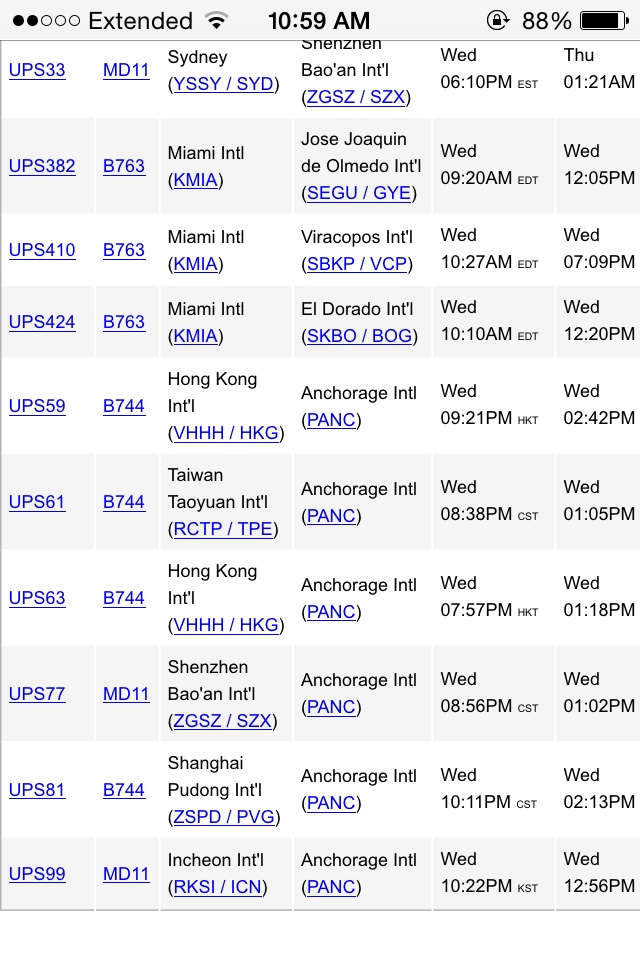Viewport: 640px width, 960px height.
Task: Open PANC link in UPS99 row
Action: 331,887
